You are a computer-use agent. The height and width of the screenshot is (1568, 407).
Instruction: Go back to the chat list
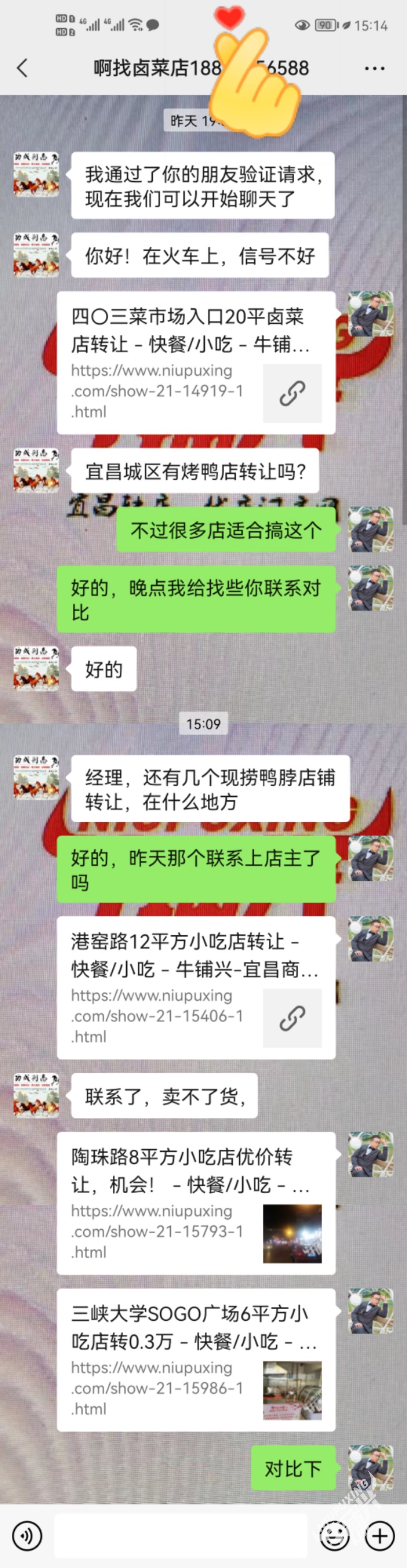point(23,67)
